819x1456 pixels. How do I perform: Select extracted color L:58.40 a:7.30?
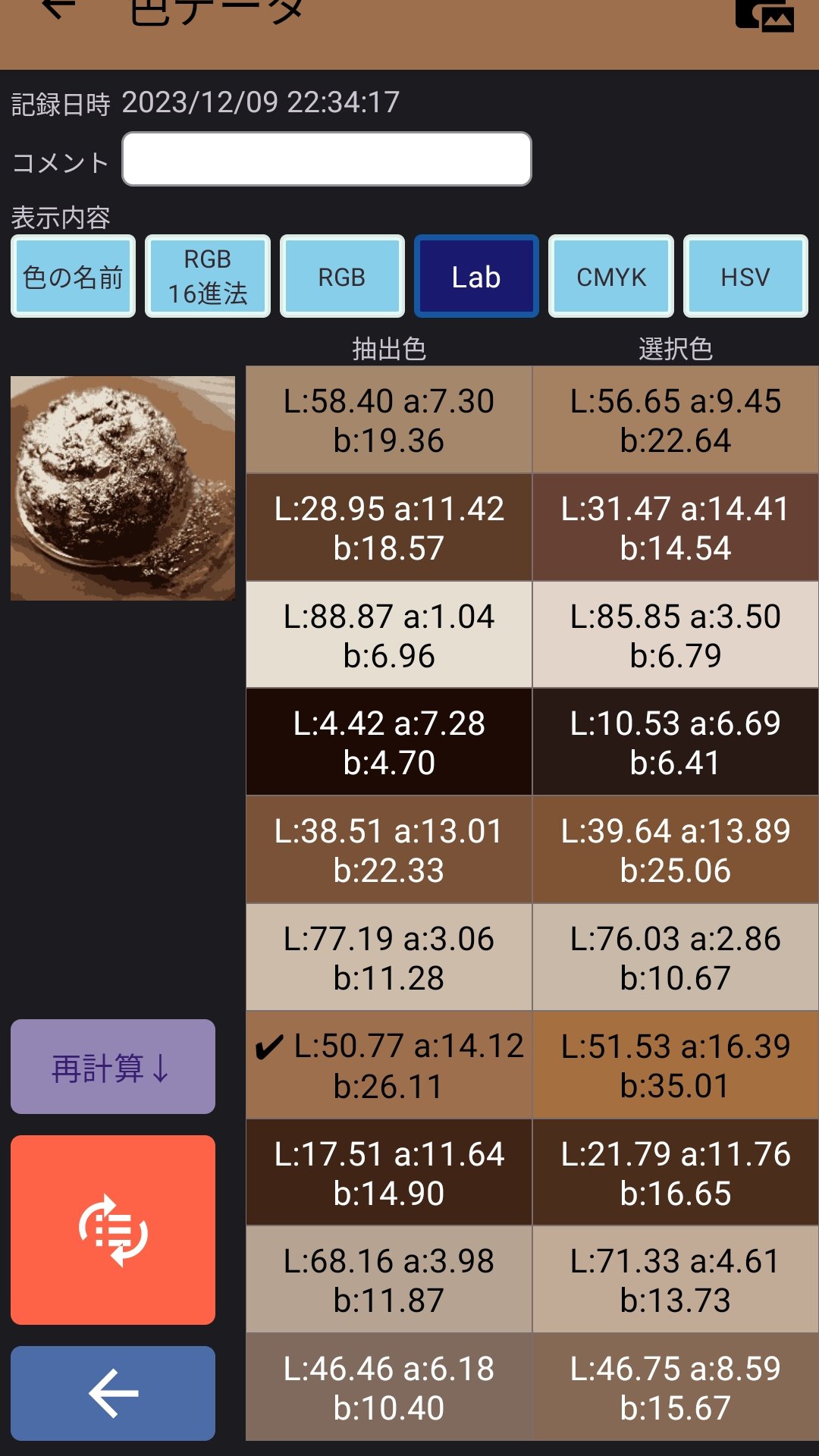(x=389, y=420)
